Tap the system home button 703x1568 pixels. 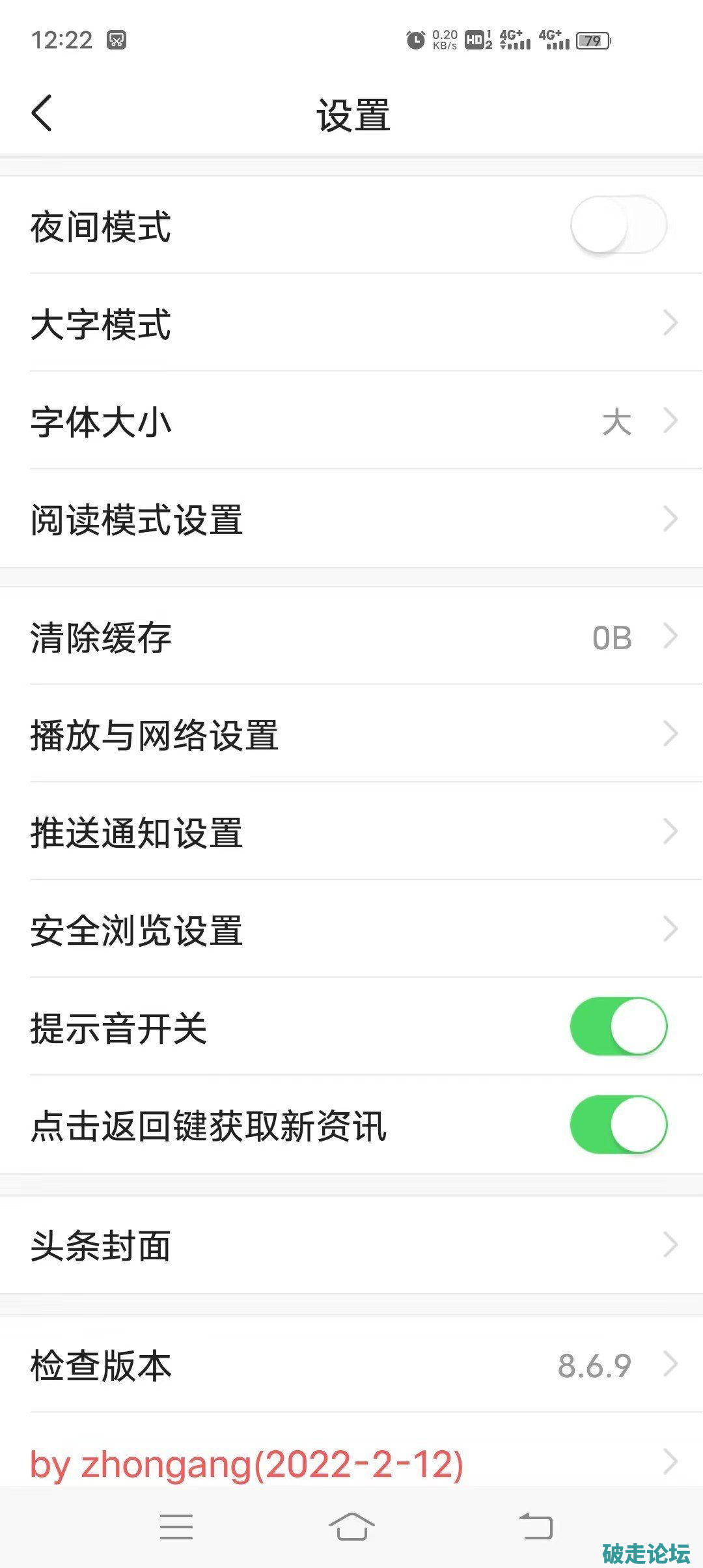click(351, 1527)
